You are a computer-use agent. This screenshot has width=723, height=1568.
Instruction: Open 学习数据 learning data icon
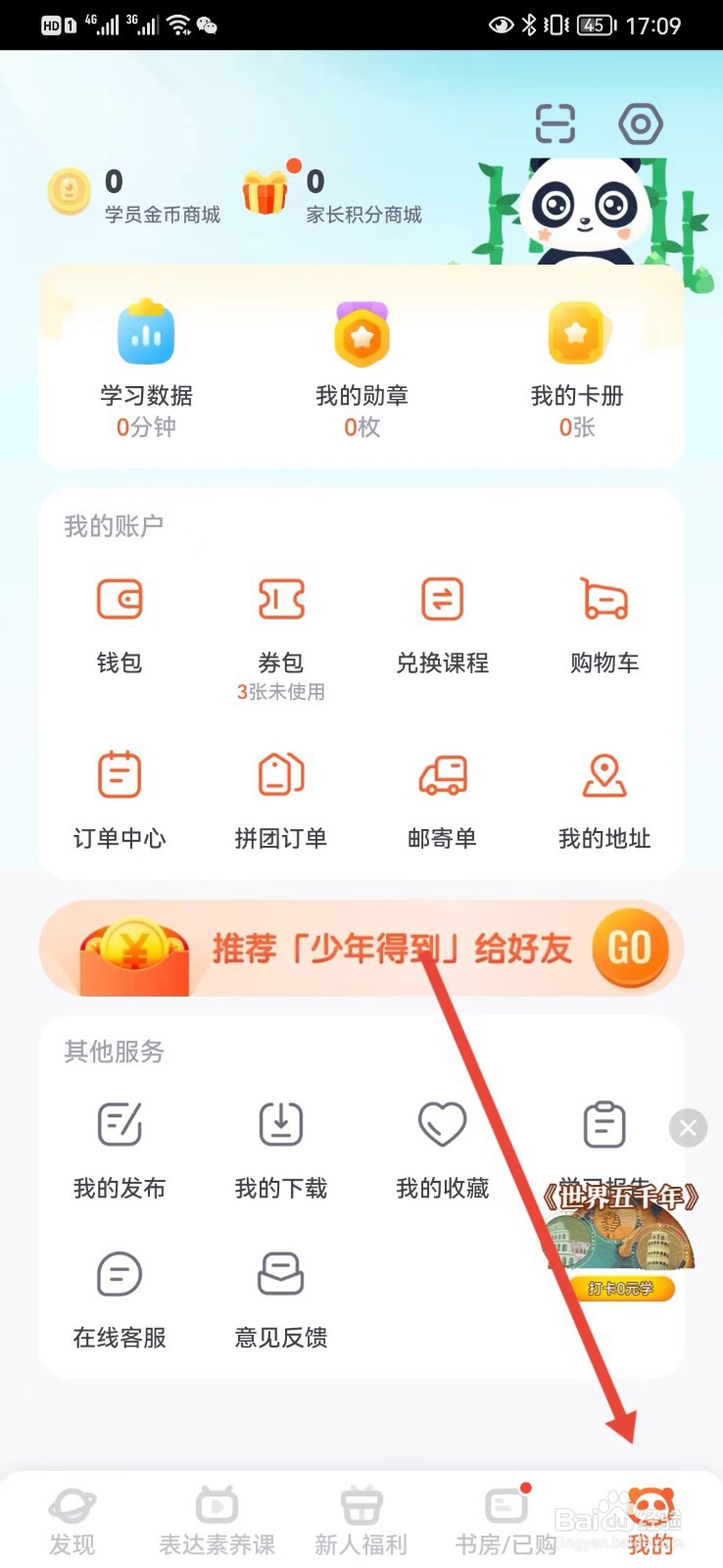[x=145, y=333]
